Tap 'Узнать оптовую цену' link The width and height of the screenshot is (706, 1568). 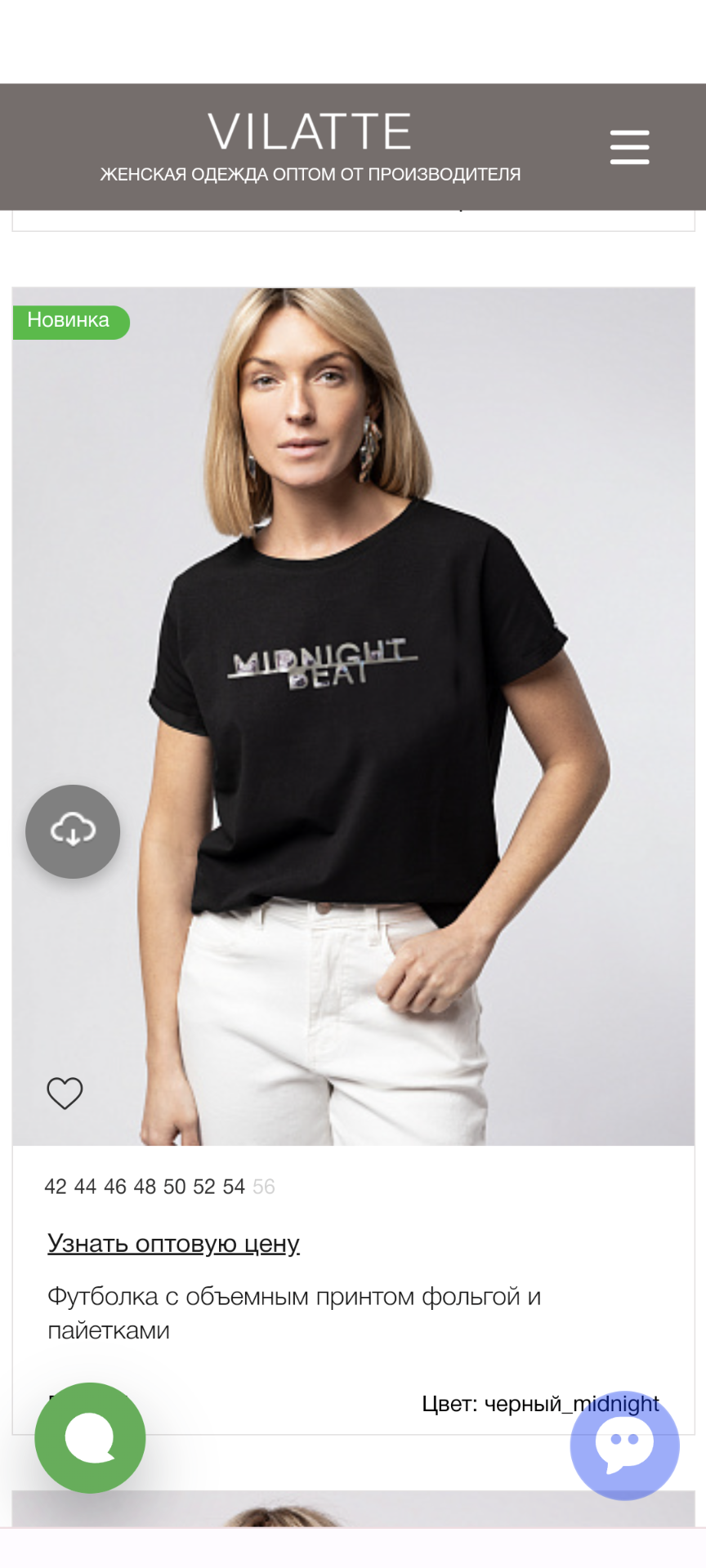click(173, 1243)
